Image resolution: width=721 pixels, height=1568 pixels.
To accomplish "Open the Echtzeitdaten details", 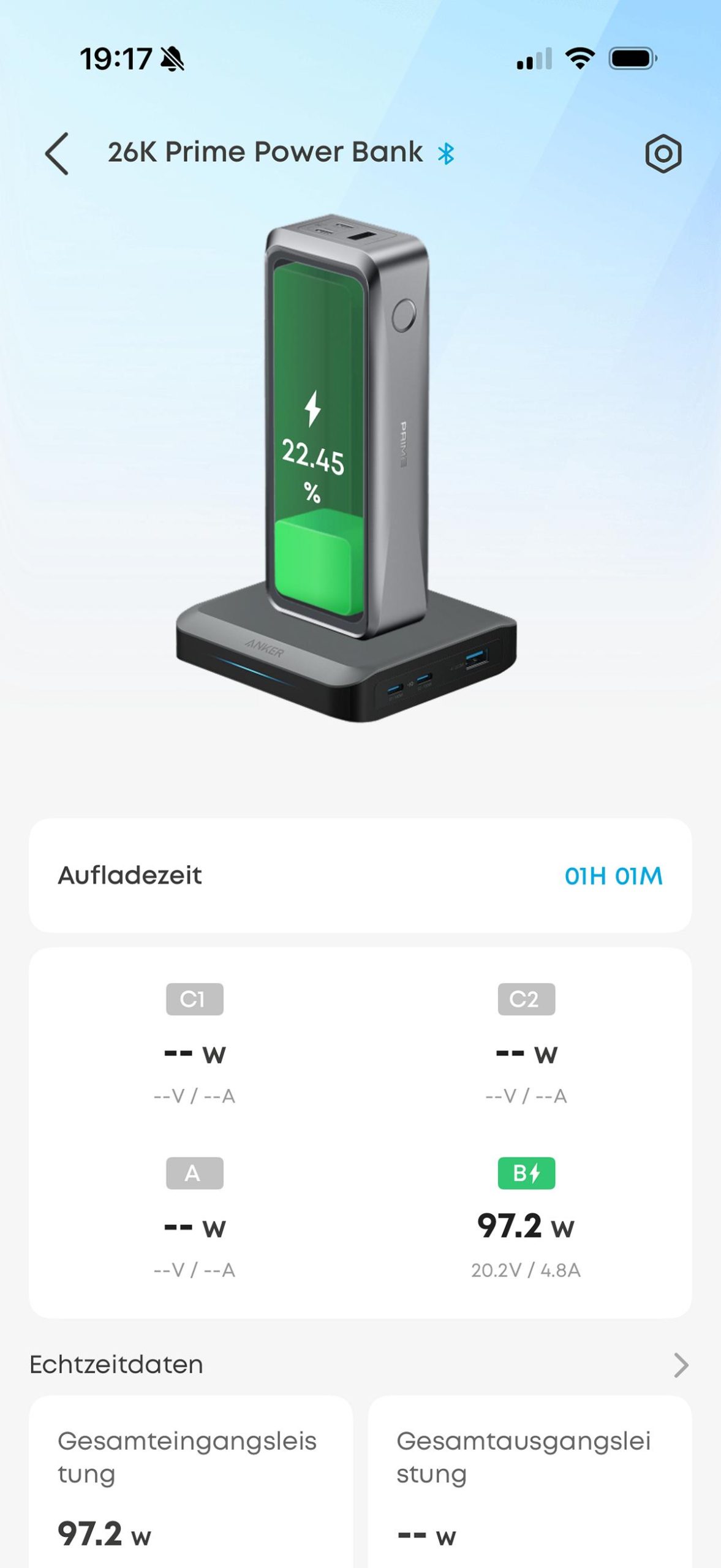I will [x=680, y=1365].
